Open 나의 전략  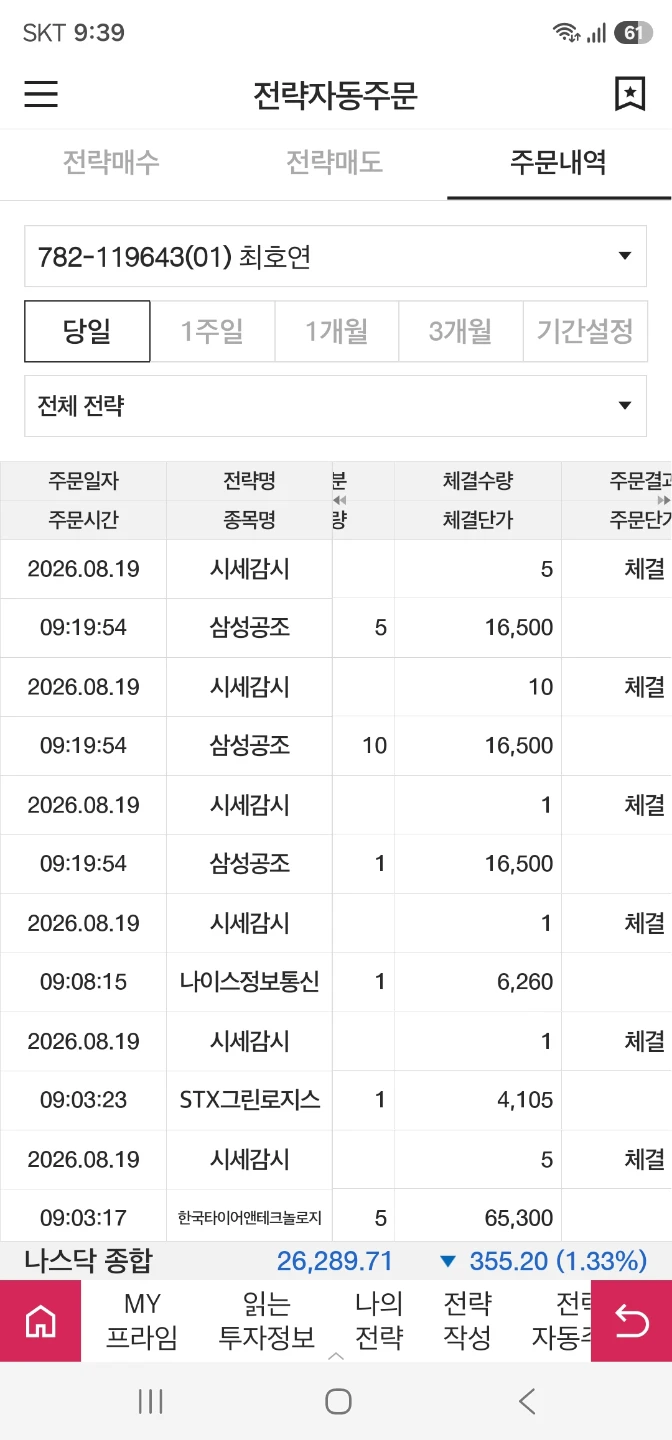click(x=379, y=1321)
